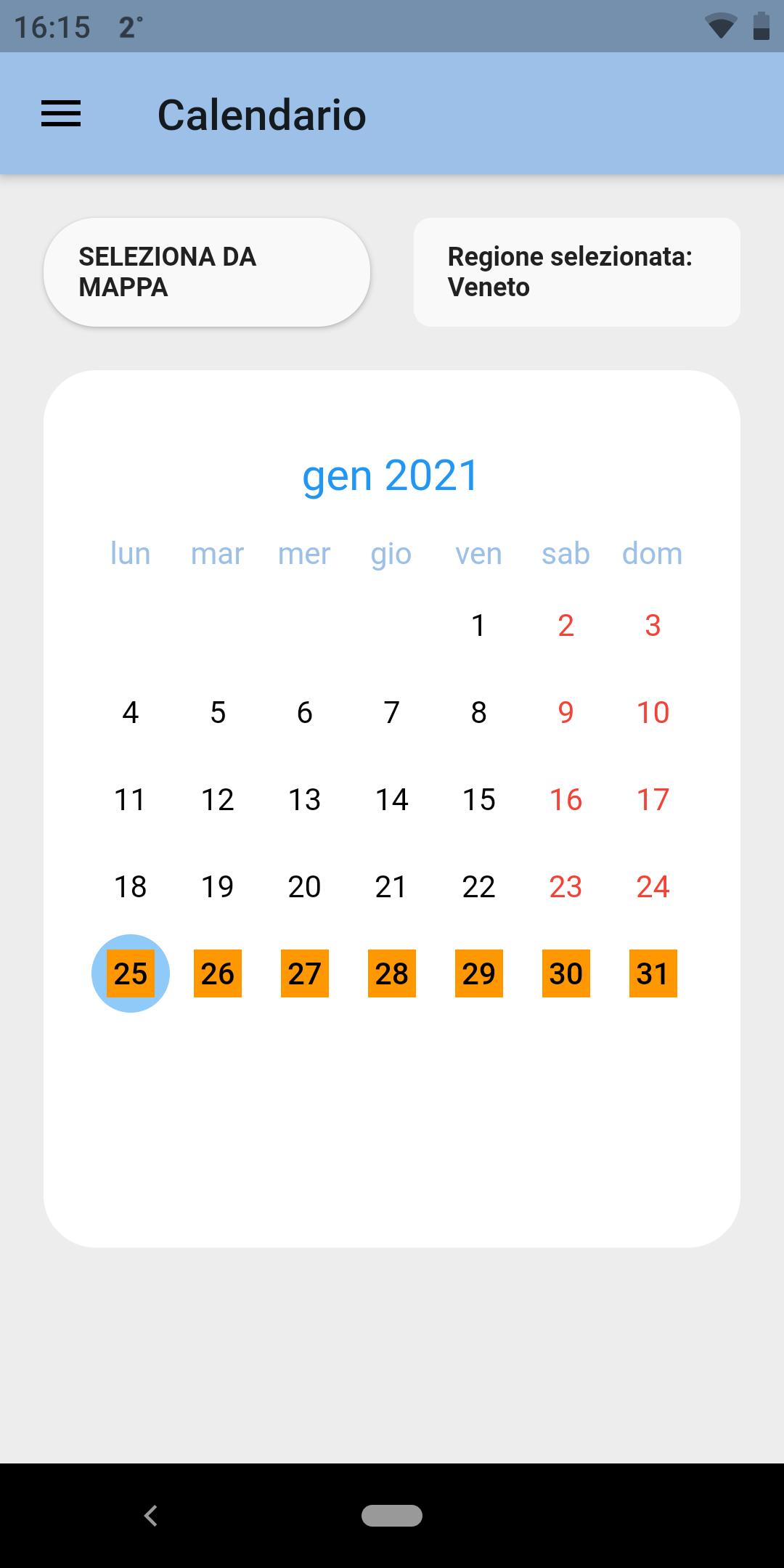Select day 25 in the calendar
Screen dimensions: 784x1568
tap(131, 973)
